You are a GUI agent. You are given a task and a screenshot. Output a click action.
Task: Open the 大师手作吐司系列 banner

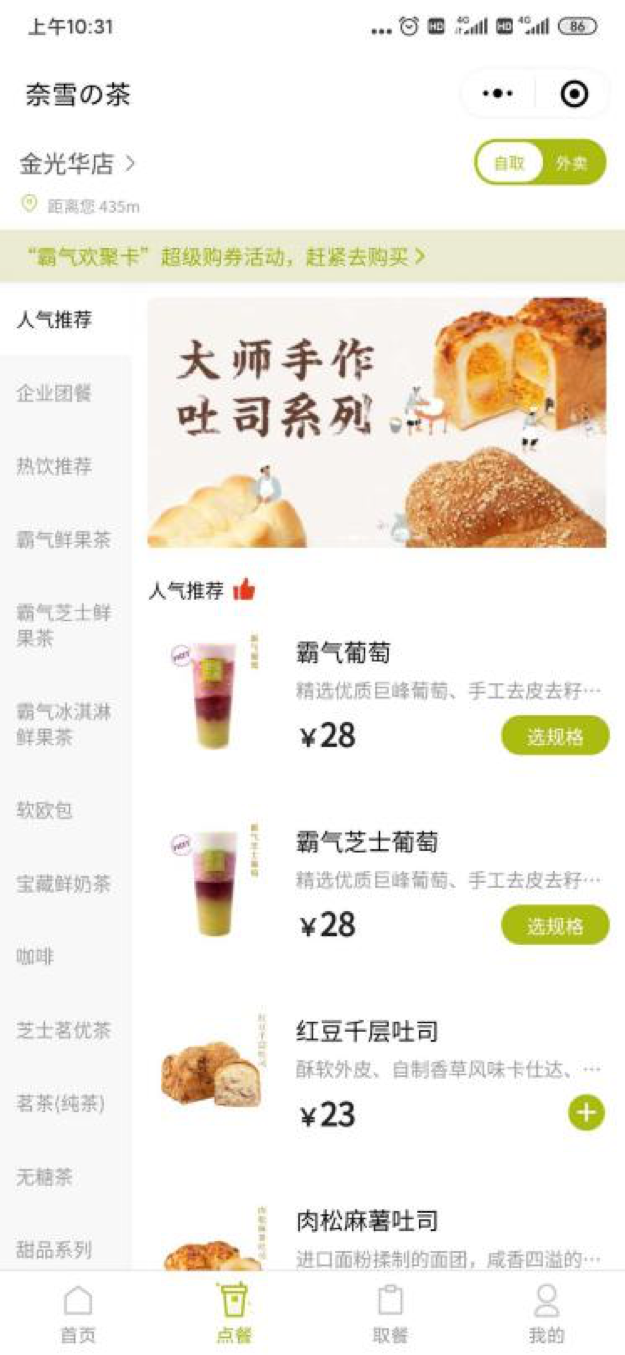[377, 422]
